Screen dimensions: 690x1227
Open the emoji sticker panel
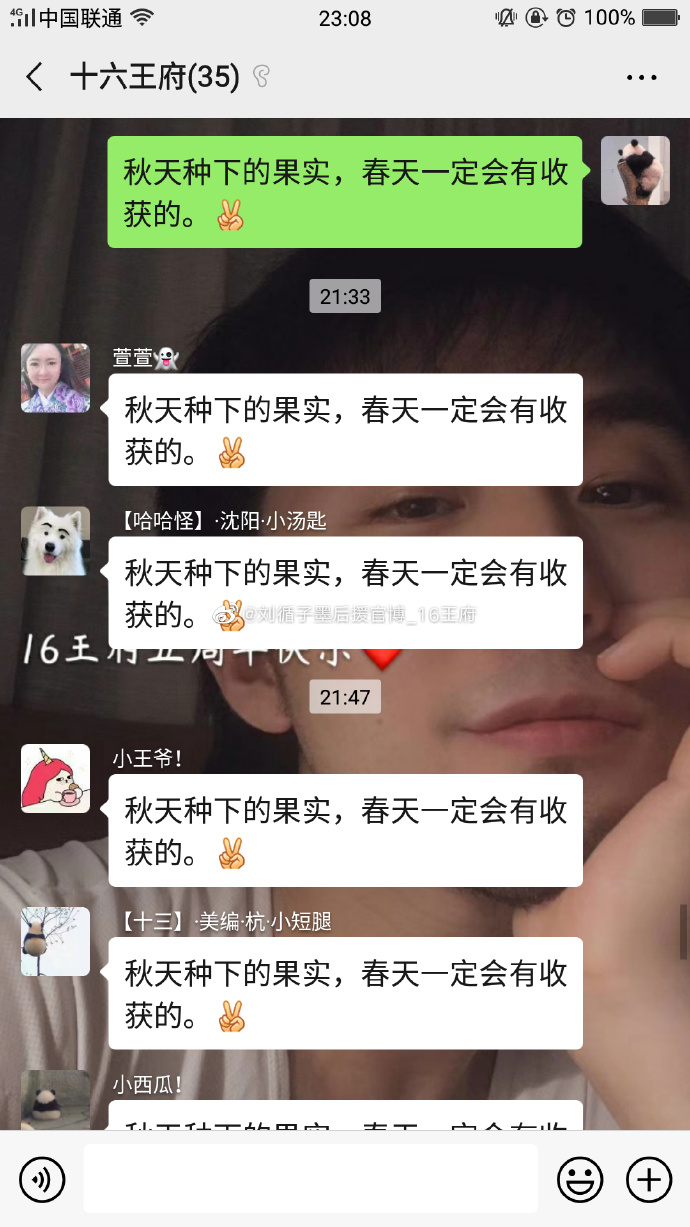coord(579,1180)
